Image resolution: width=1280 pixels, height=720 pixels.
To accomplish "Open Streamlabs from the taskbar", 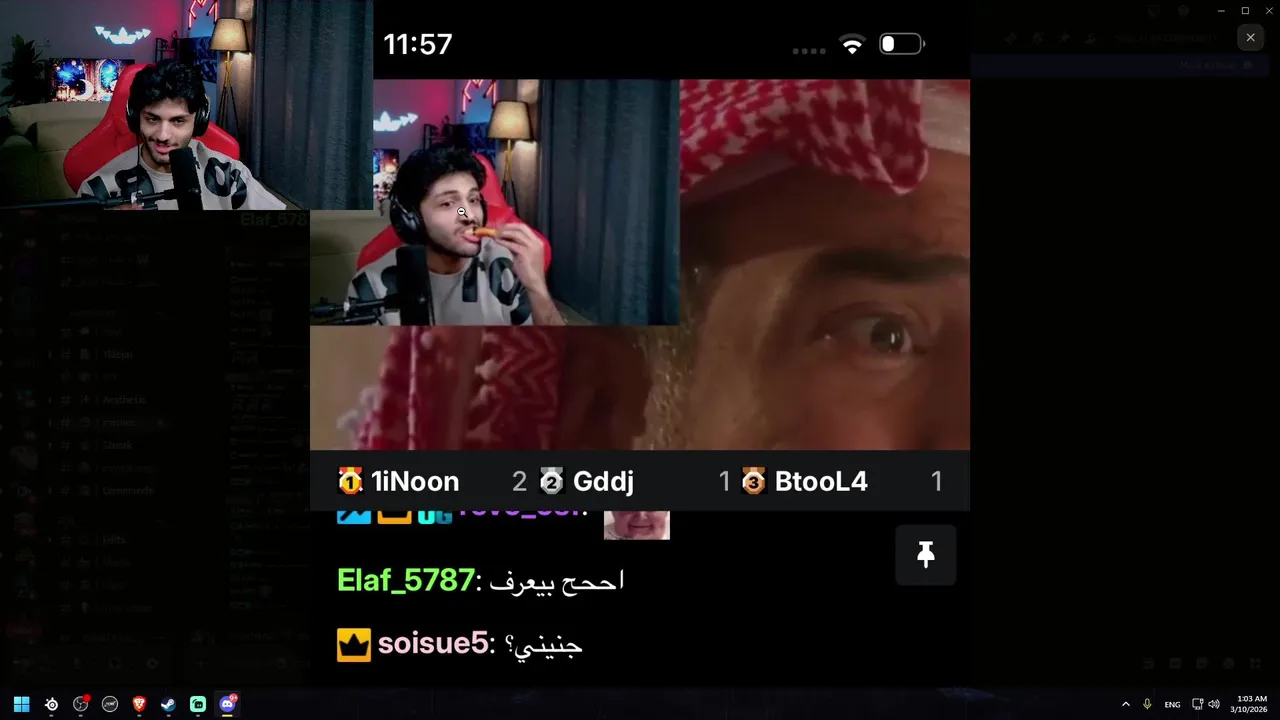I will tap(198, 704).
